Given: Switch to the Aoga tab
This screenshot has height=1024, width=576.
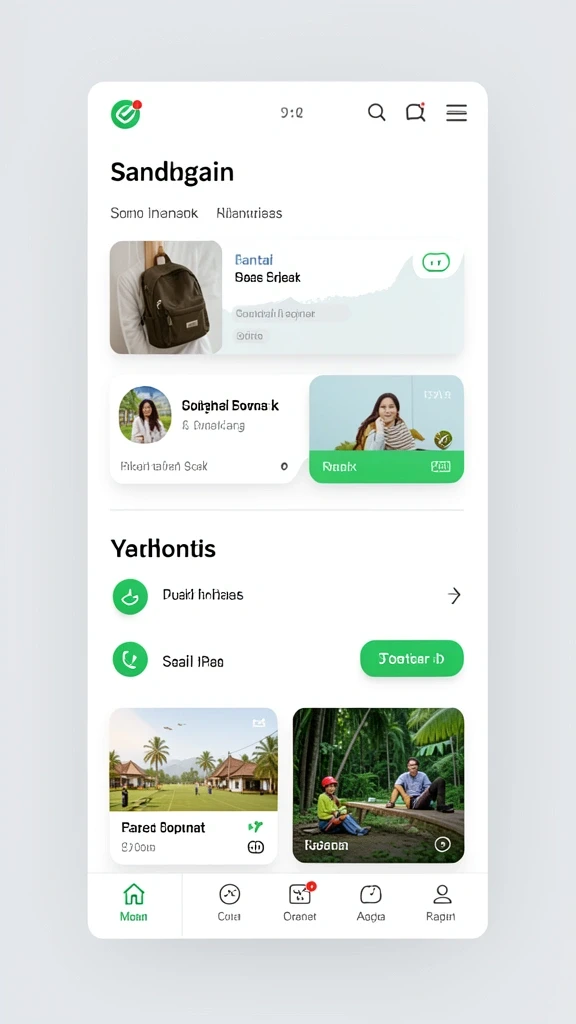Looking at the screenshot, I should click(370, 903).
